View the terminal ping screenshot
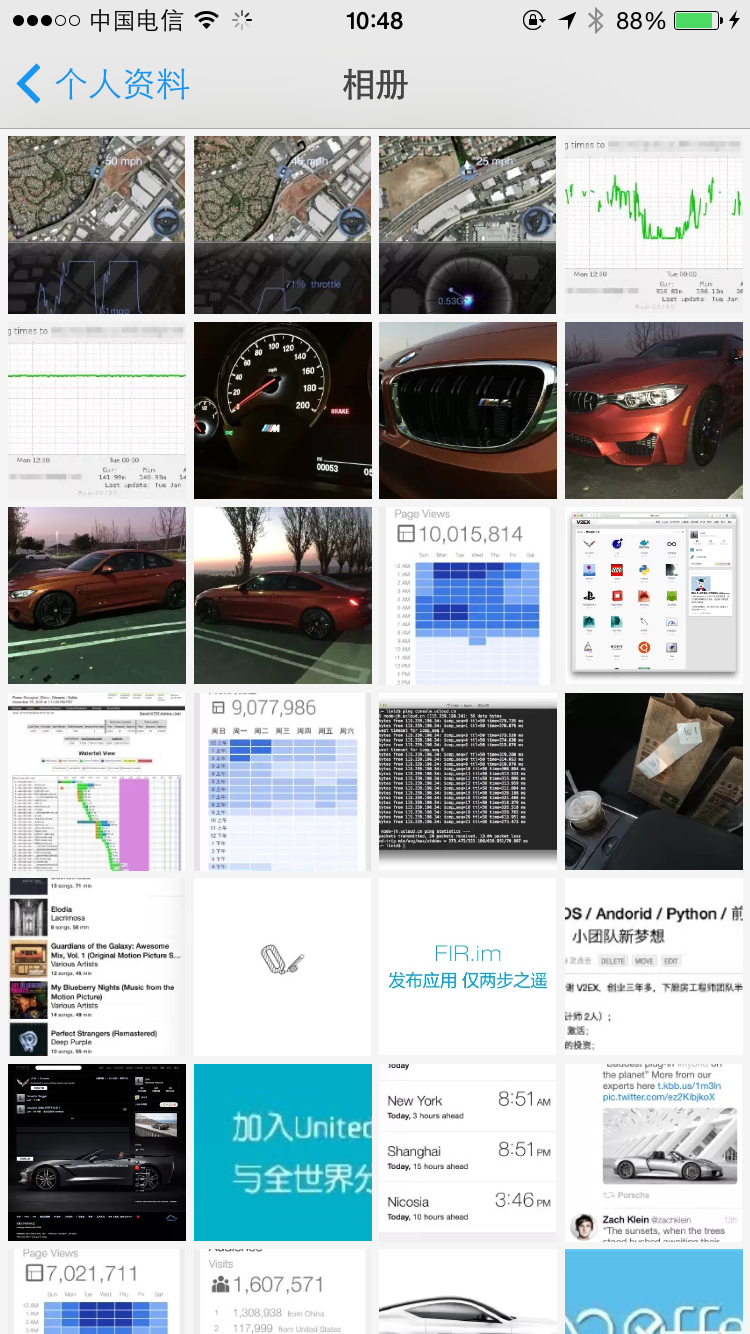Viewport: 750px width, 1334px height. (467, 781)
